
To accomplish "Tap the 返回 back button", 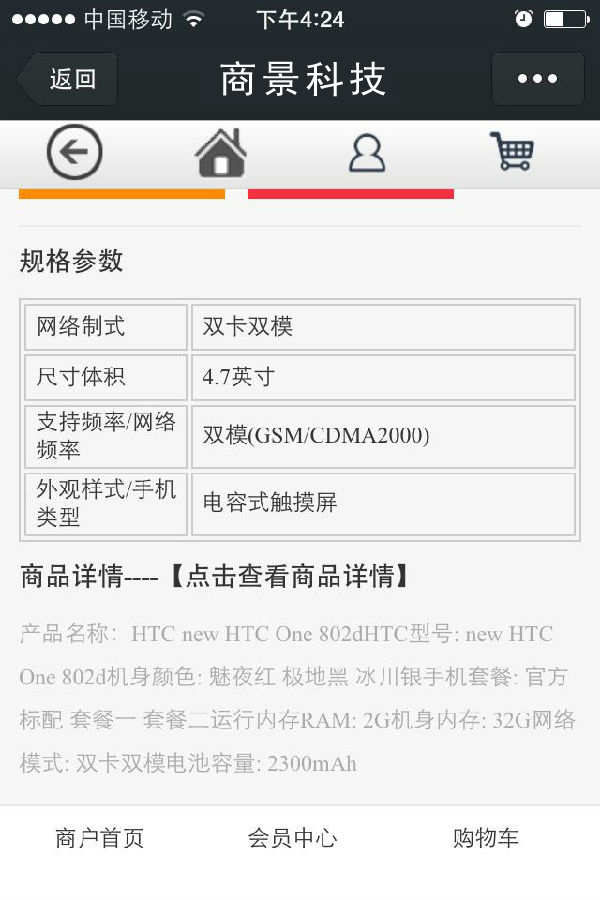I will click(x=68, y=79).
